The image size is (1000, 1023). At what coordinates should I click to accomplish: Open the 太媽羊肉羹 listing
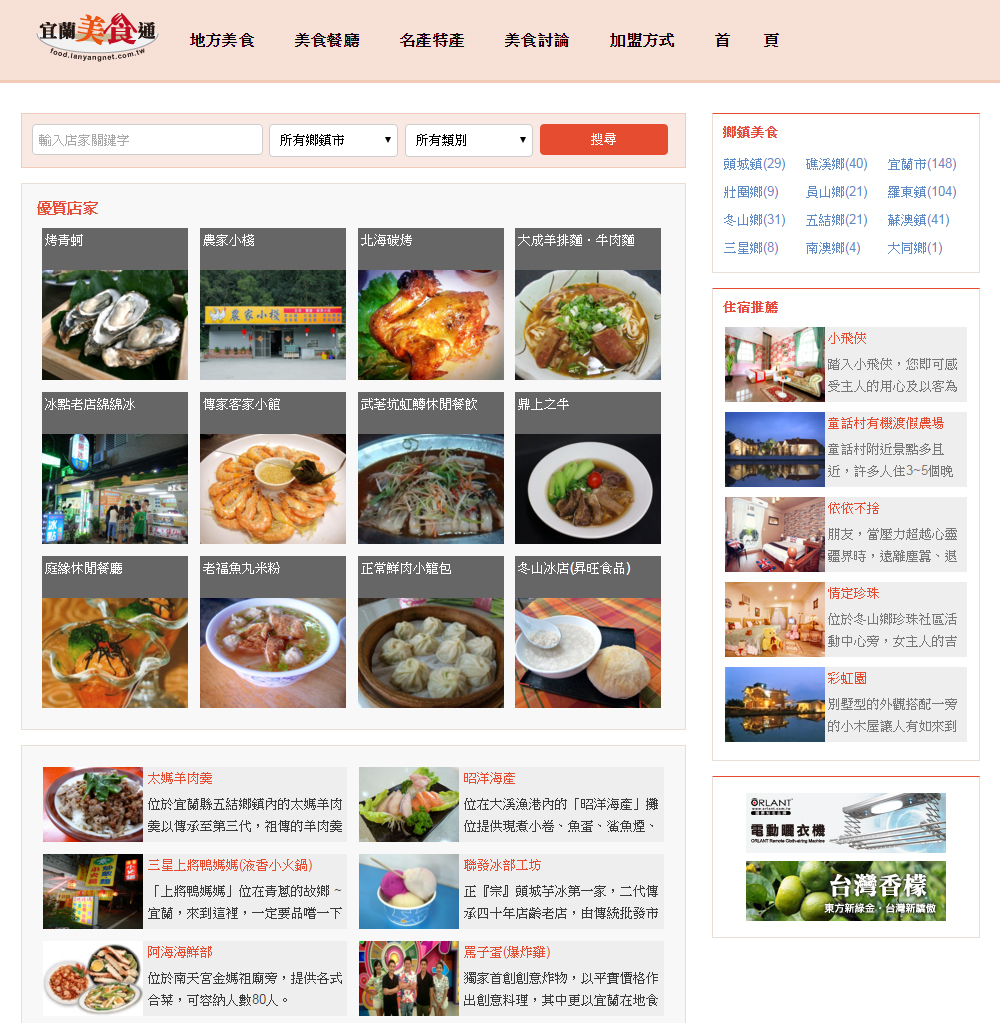tap(180, 778)
